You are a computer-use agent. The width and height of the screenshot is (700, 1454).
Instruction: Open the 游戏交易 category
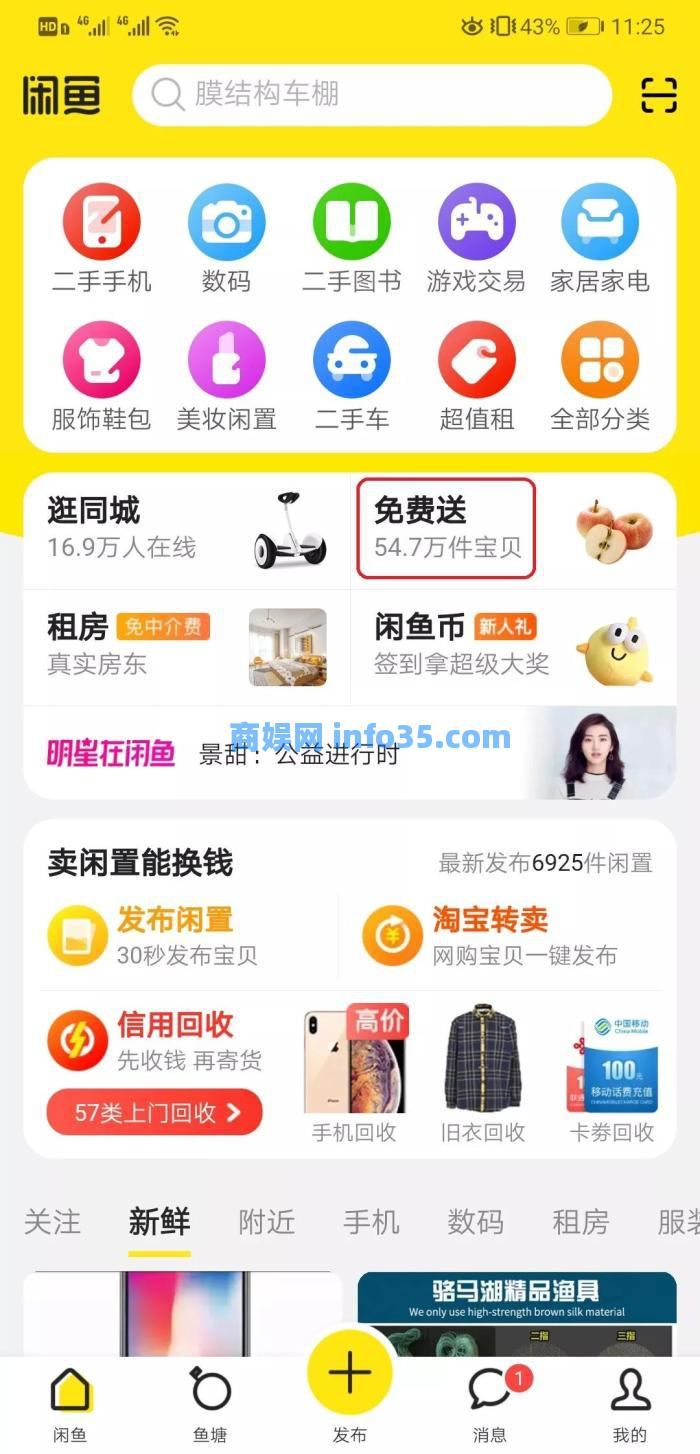pyautogui.click(x=476, y=238)
